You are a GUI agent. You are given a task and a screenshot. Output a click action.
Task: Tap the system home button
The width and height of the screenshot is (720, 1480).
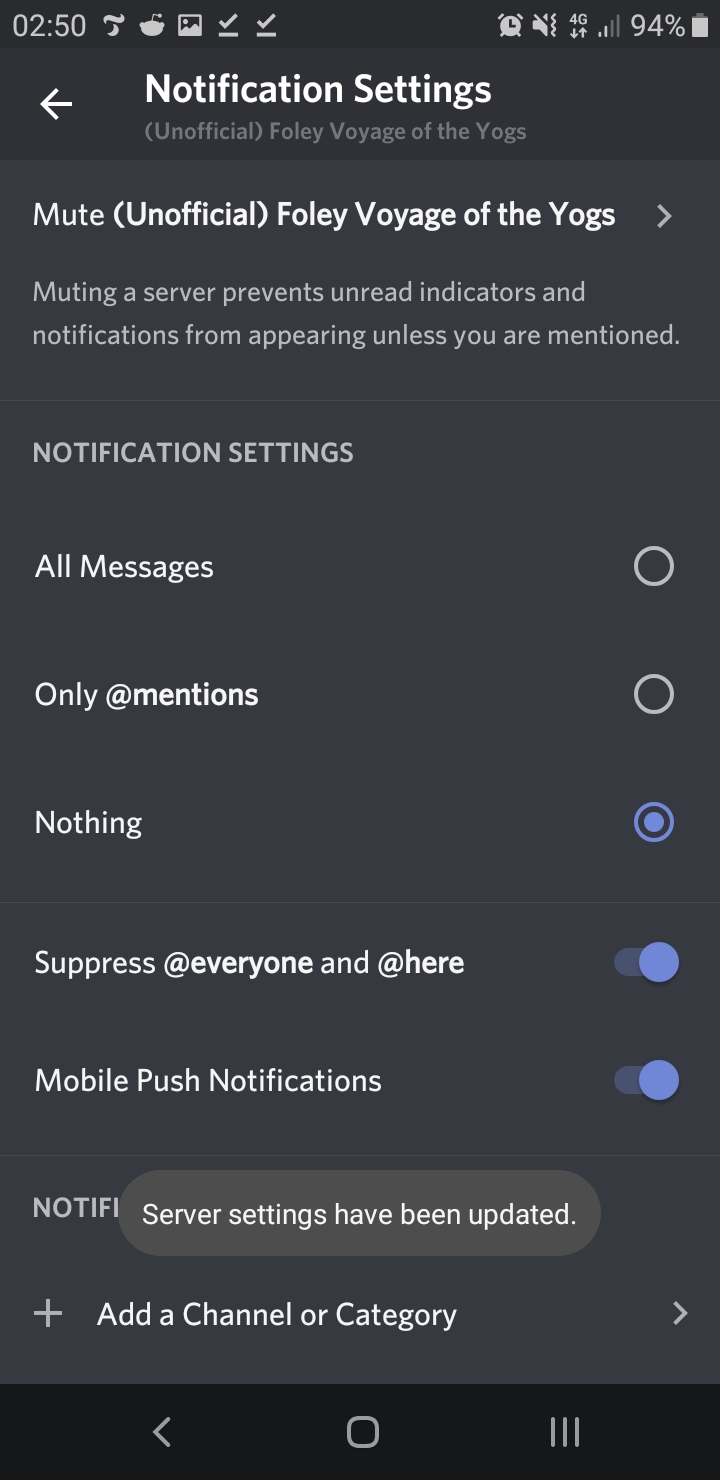pos(362,1432)
